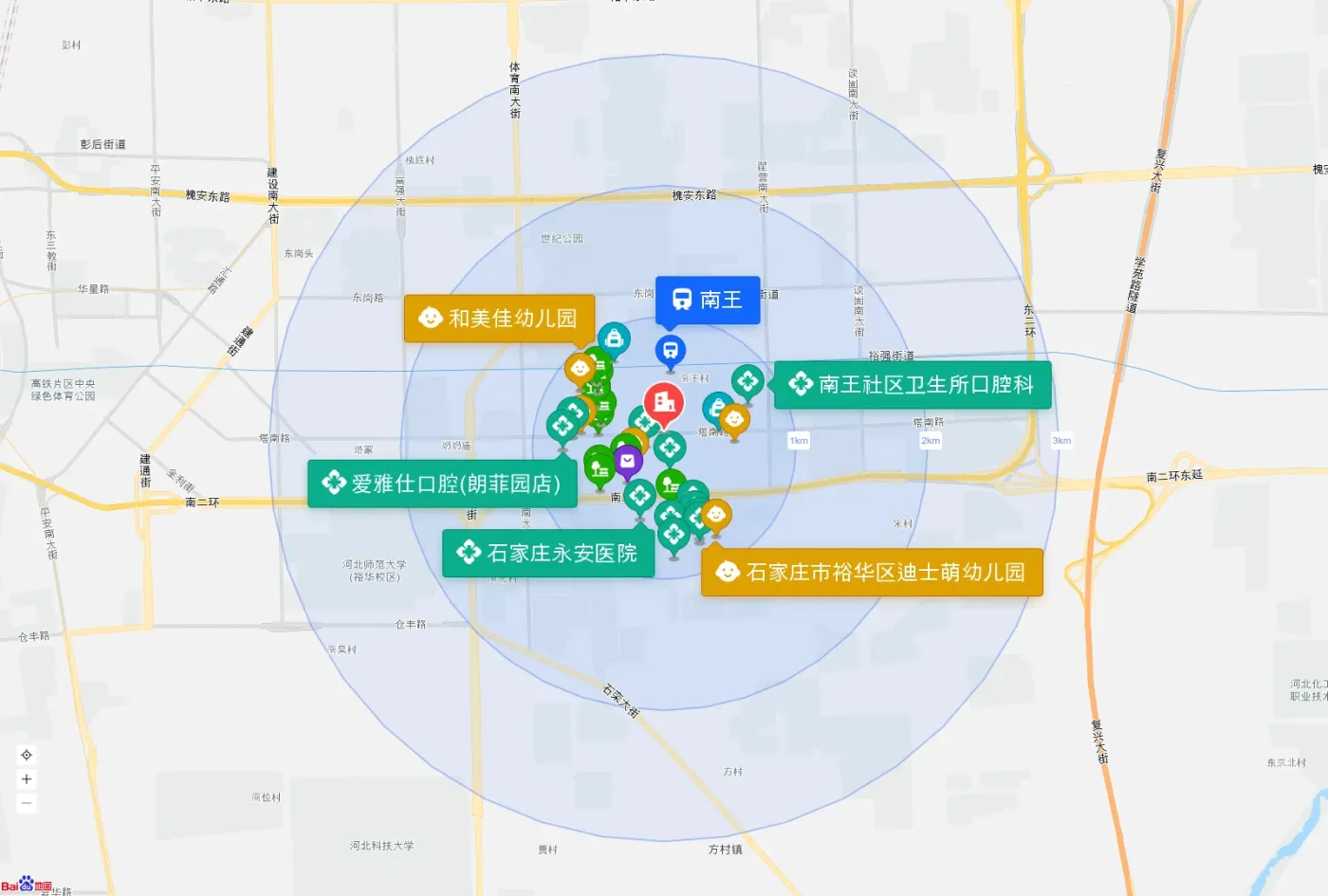Open the 爱雅仕口腔(朗菲园店) label
Image resolution: width=1328 pixels, height=896 pixels.
[443, 484]
